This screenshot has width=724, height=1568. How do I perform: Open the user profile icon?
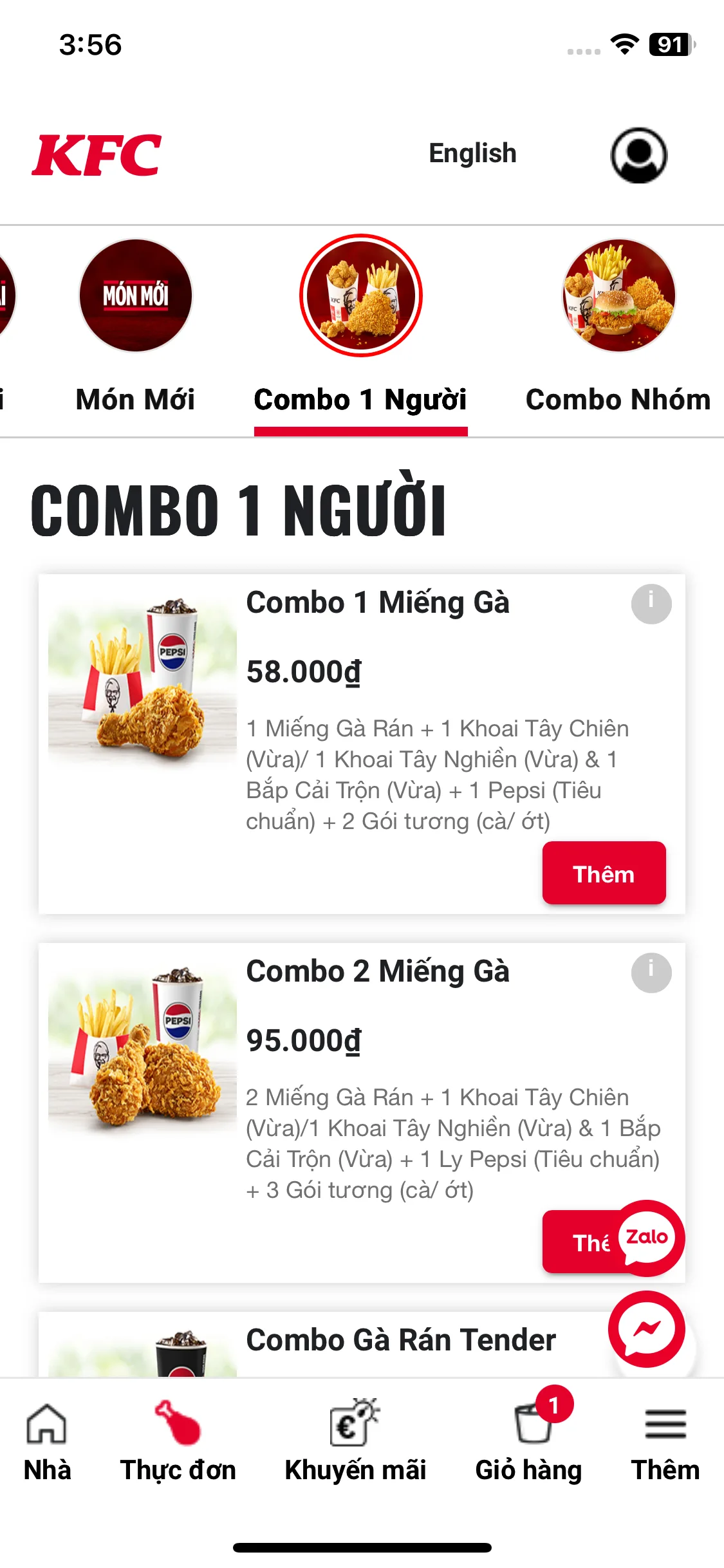[638, 155]
